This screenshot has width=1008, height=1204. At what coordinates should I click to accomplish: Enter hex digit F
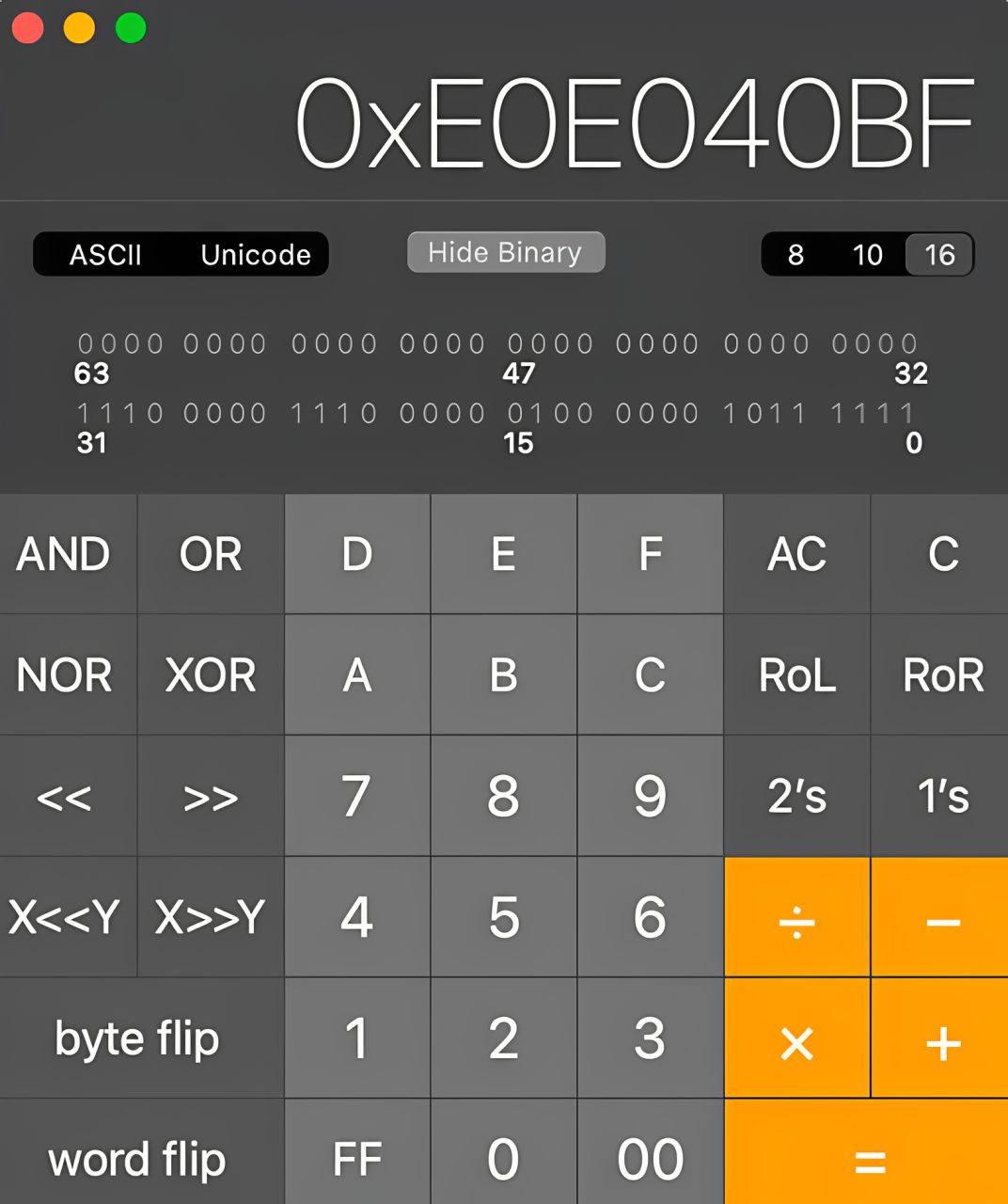tap(650, 554)
